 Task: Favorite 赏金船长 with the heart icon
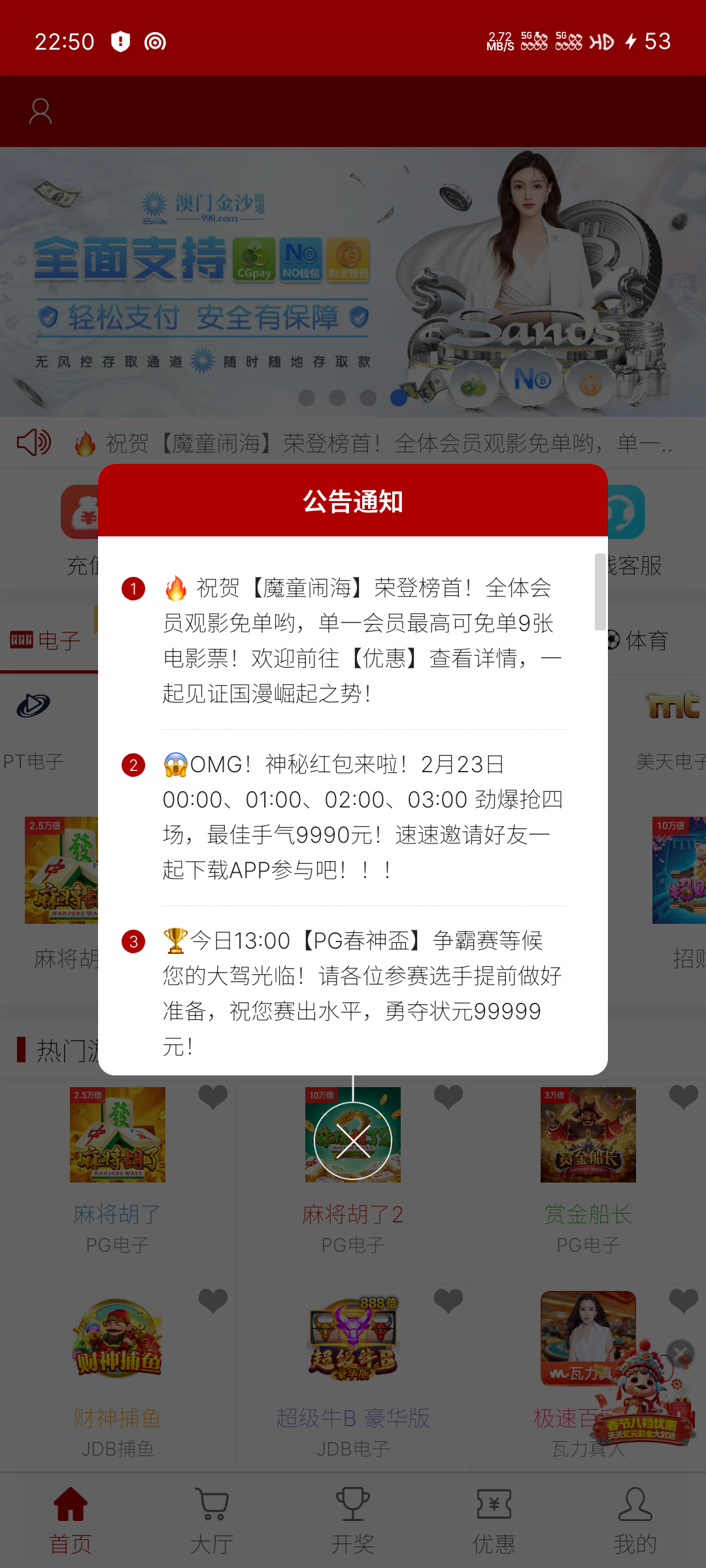683,1096
